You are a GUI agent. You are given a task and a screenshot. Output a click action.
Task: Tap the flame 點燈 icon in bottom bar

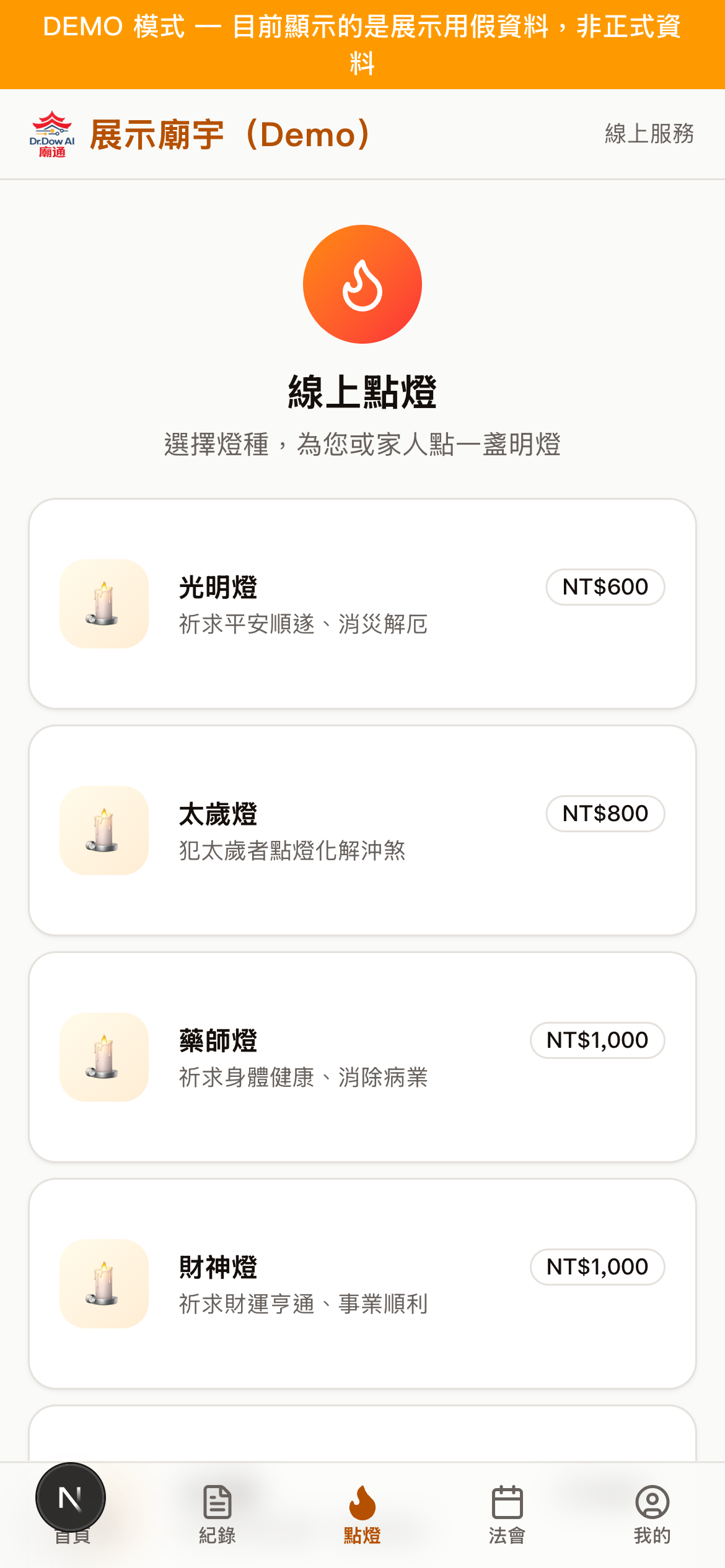(x=362, y=1502)
